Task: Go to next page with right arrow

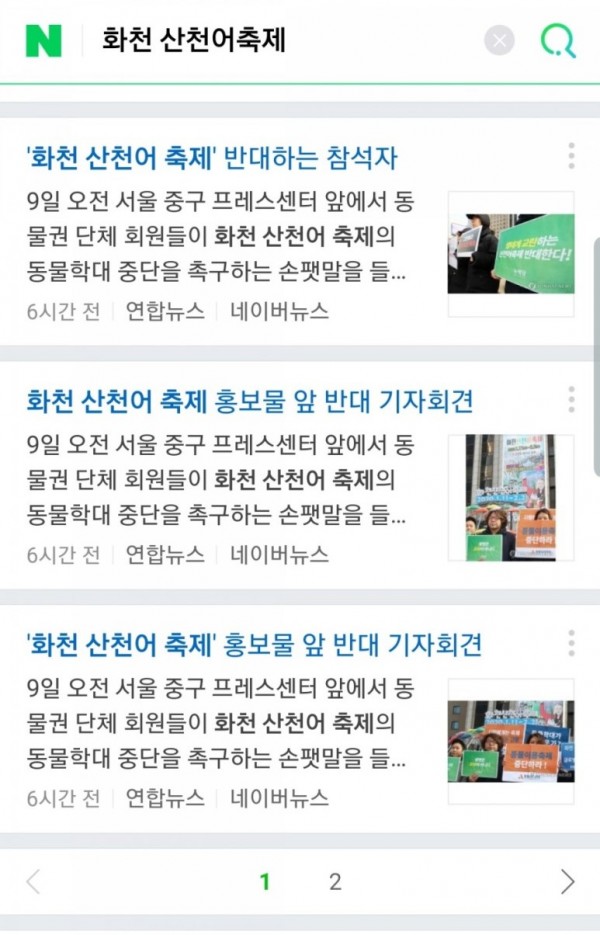Action: click(567, 881)
